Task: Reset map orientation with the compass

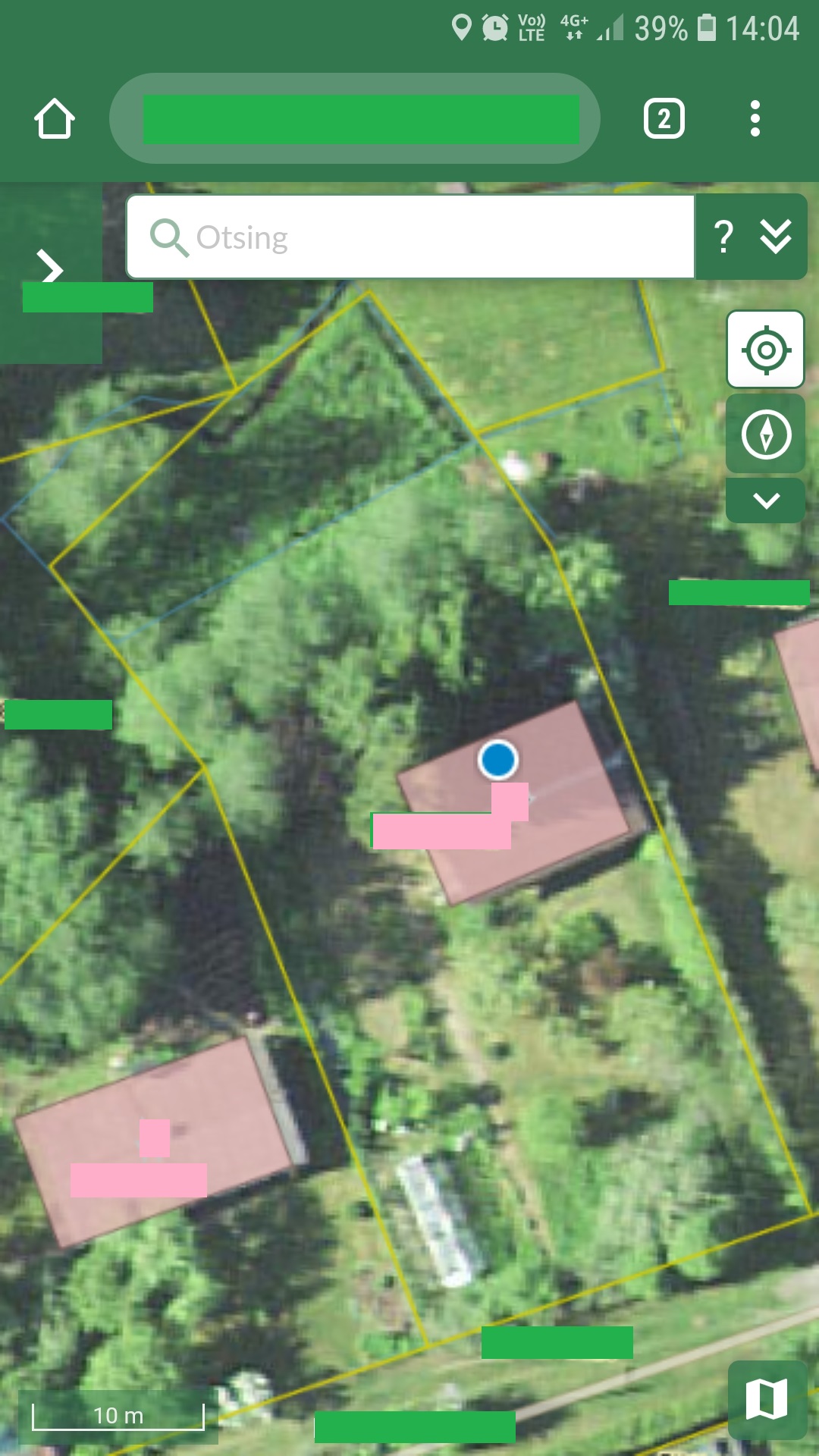Action: click(766, 435)
